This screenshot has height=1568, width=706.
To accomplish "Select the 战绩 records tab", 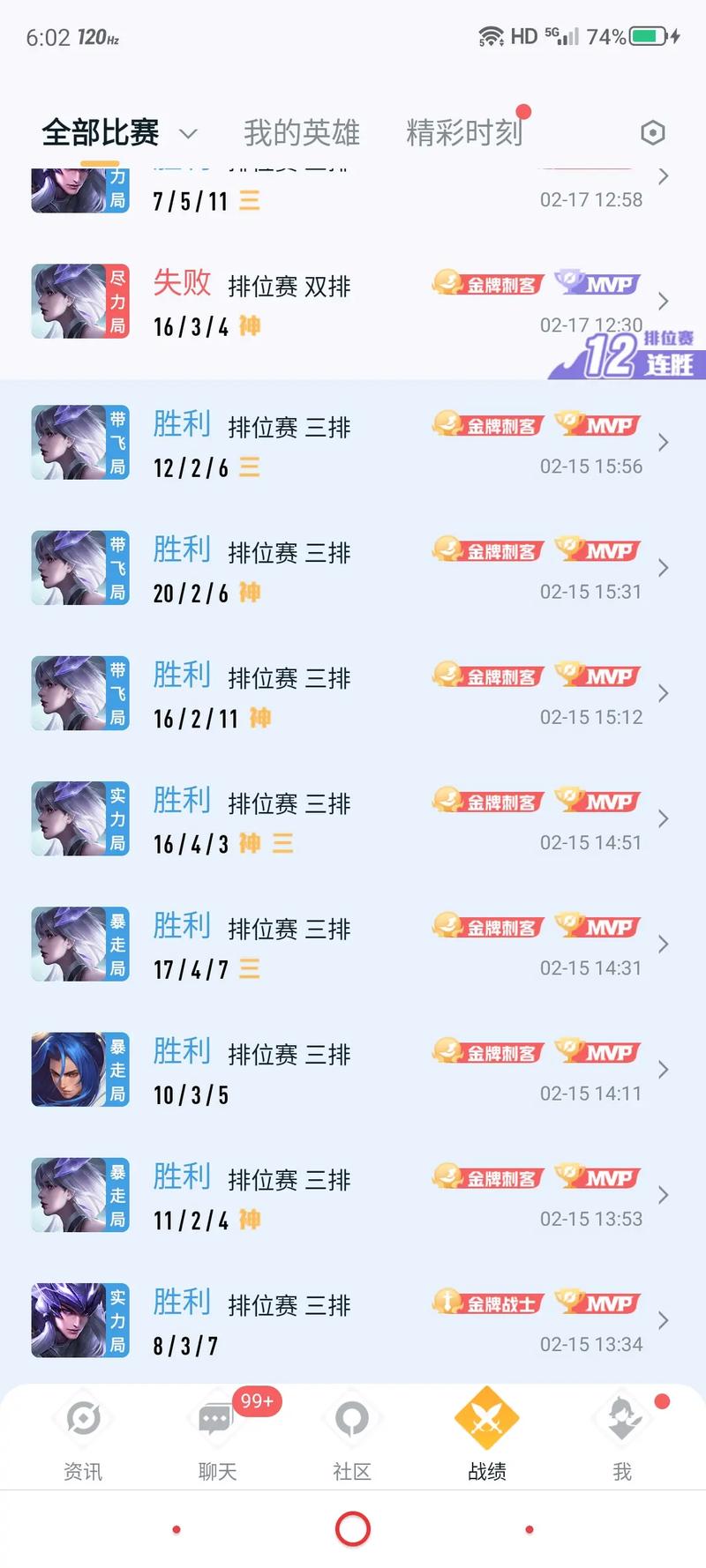I will click(487, 1435).
